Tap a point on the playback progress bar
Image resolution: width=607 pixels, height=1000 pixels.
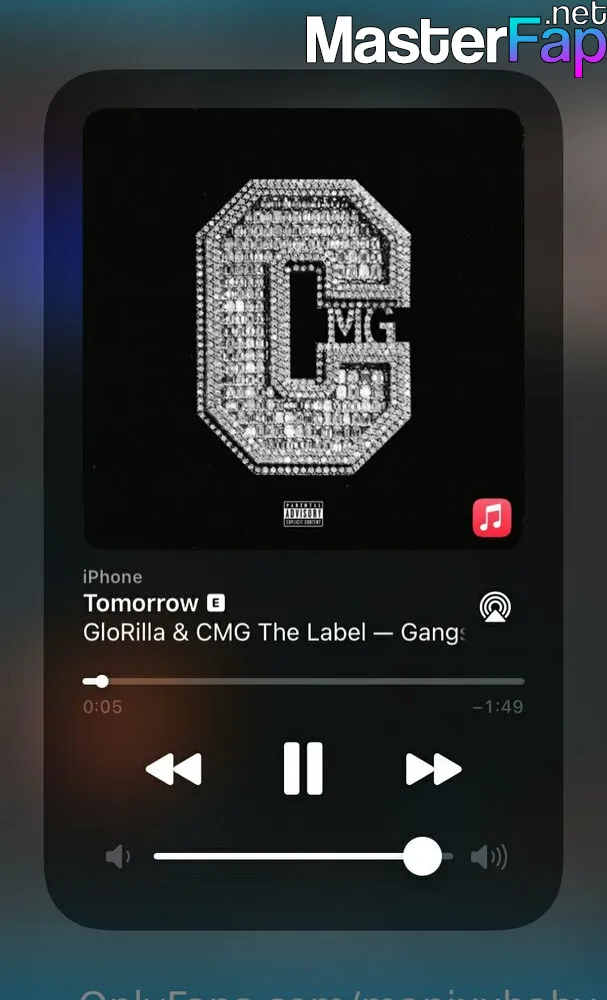point(304,681)
